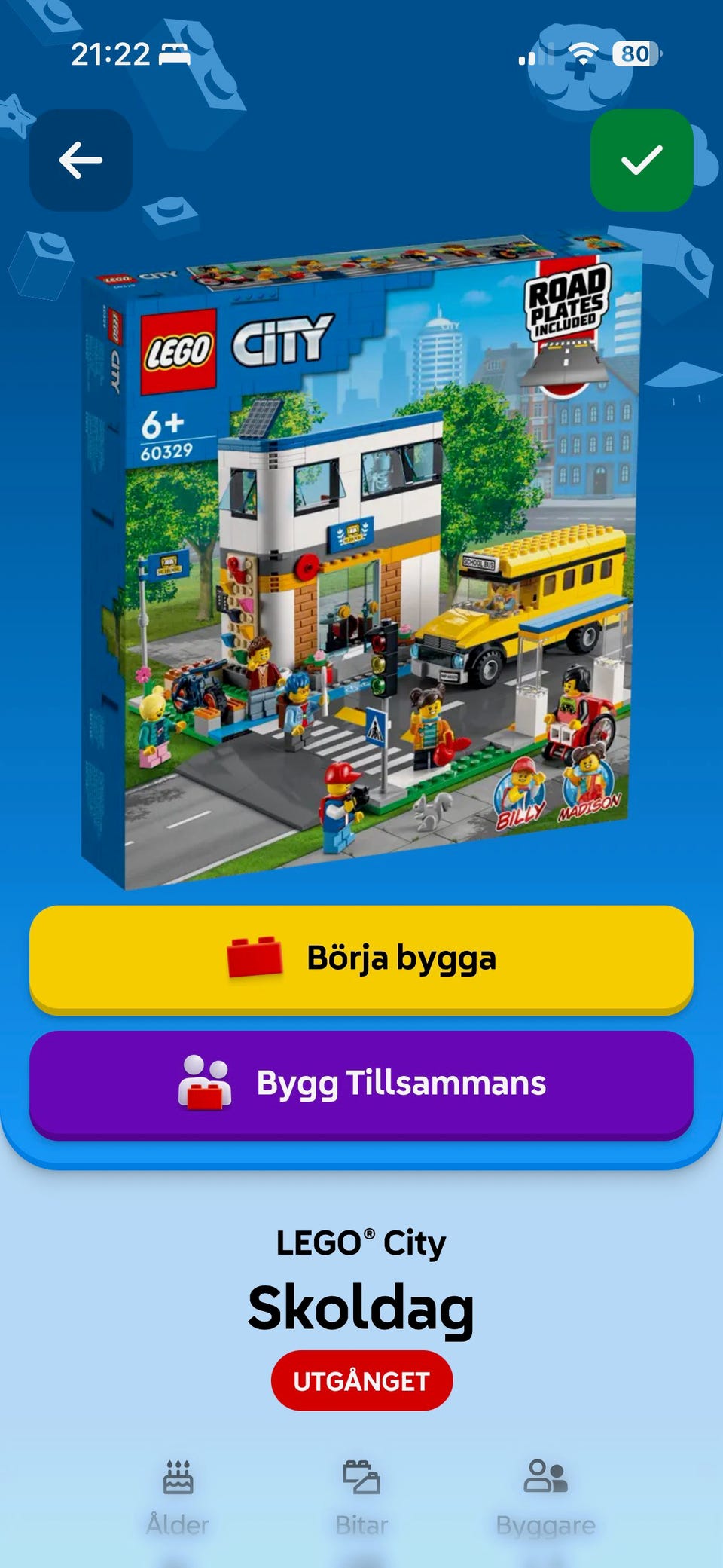Go back with the arrow button
The width and height of the screenshot is (723, 1568).
(81, 160)
